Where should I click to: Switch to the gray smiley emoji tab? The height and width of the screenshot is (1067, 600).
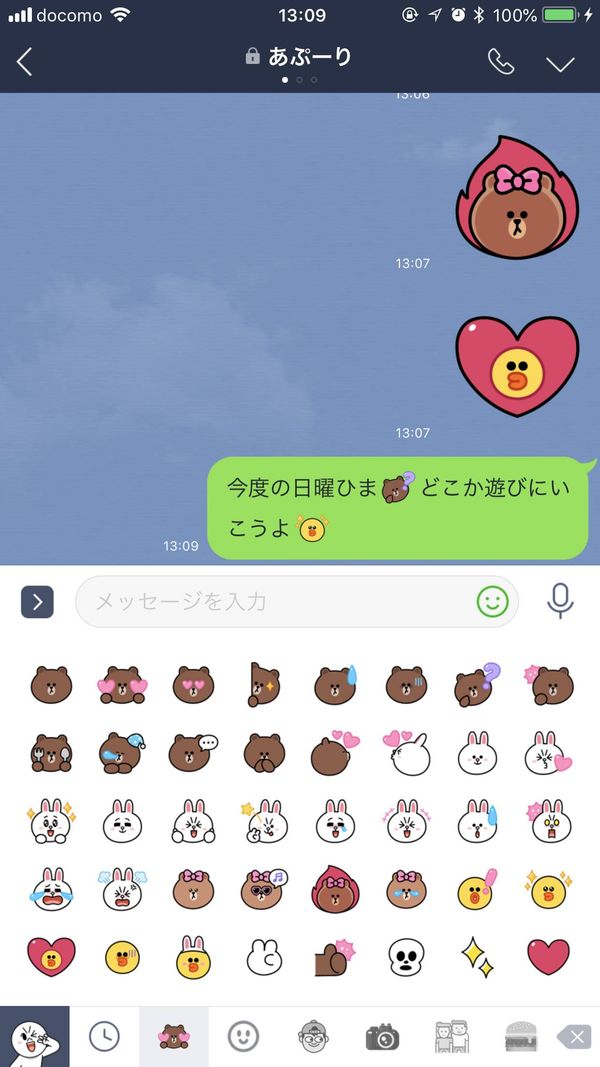pyautogui.click(x=243, y=1036)
